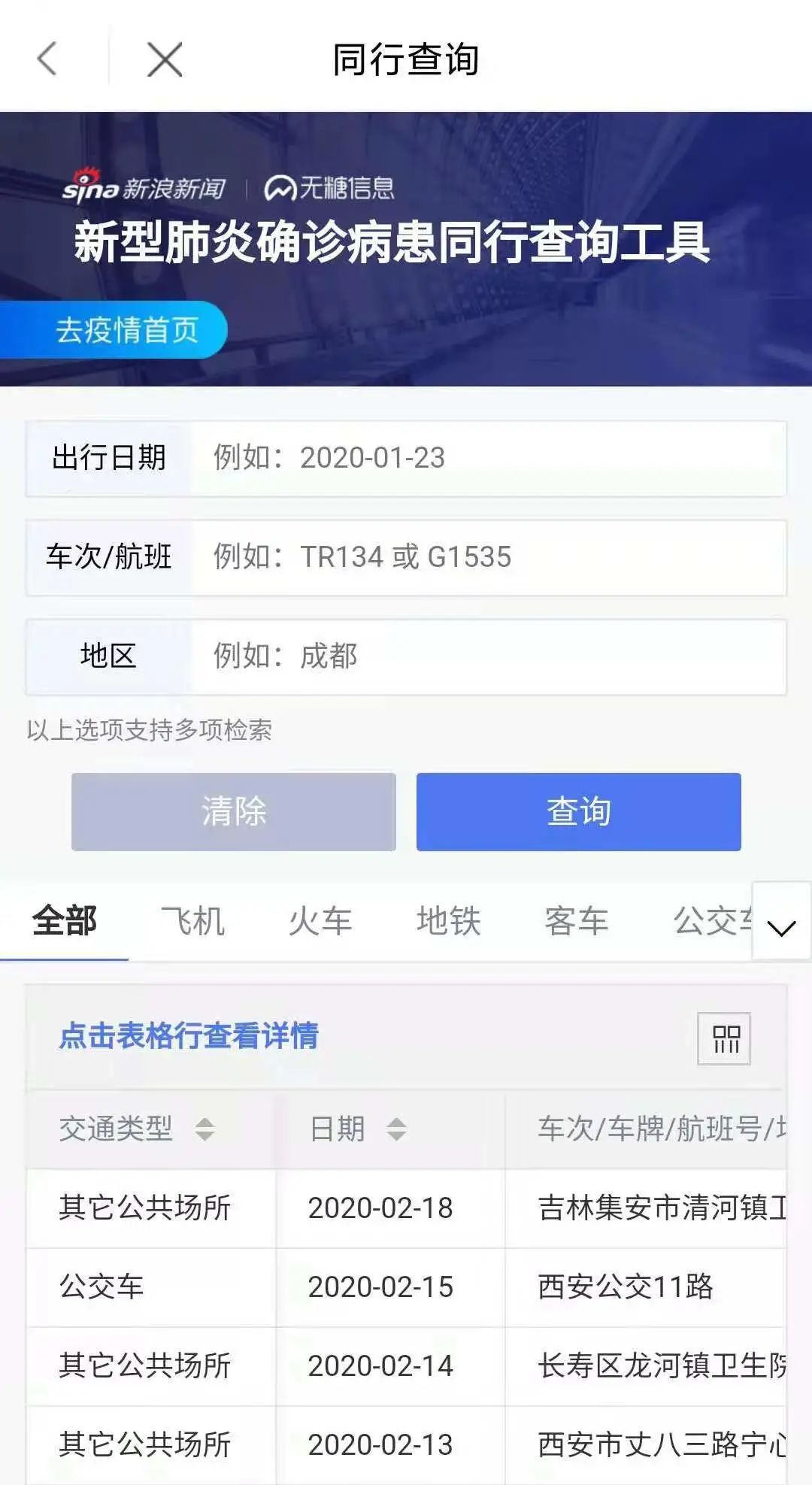Switch to the 全部 tab
This screenshot has height=1485, width=812.
pyautogui.click(x=65, y=921)
